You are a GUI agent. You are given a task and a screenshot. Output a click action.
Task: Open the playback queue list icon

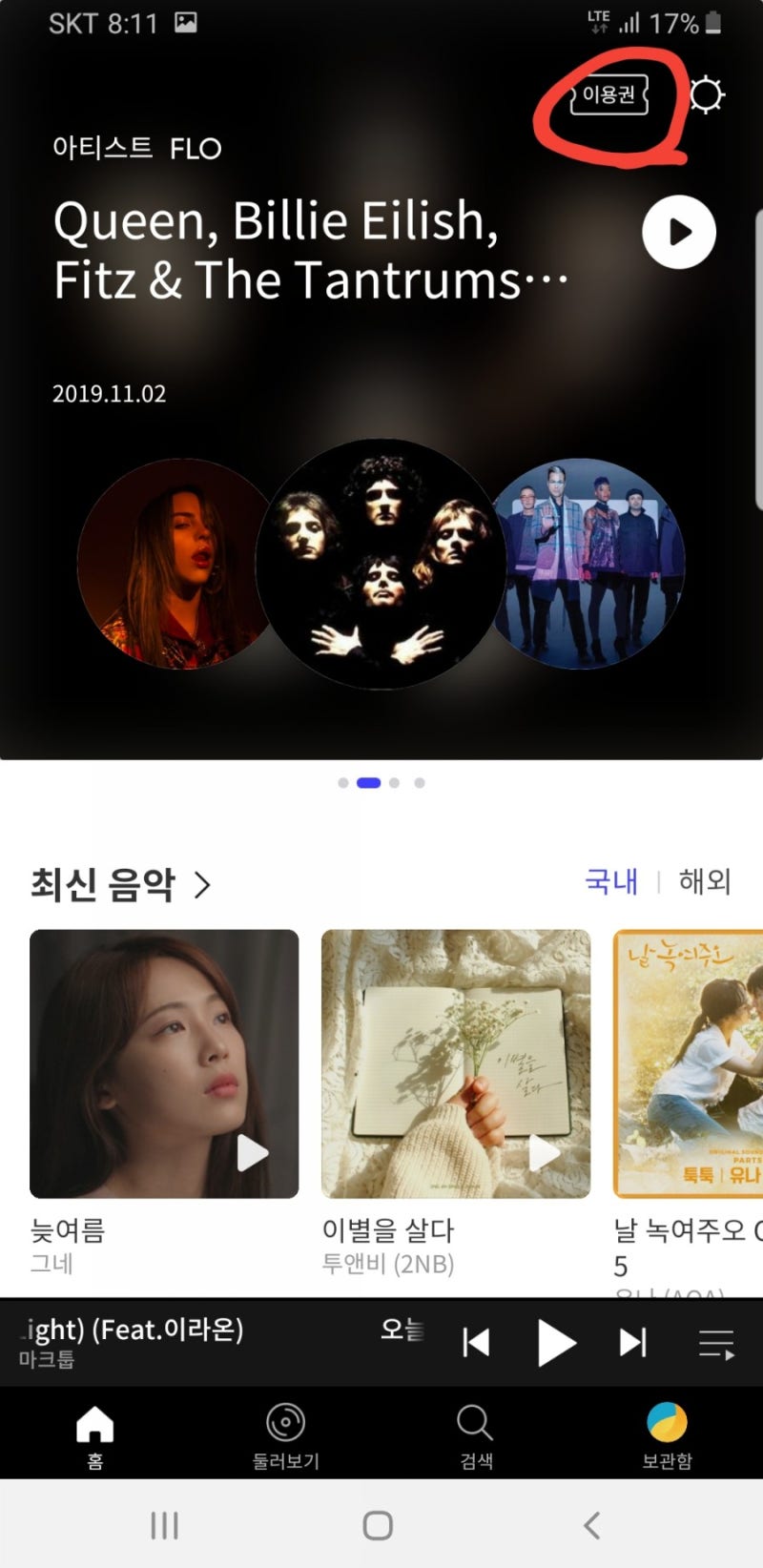coord(715,1343)
